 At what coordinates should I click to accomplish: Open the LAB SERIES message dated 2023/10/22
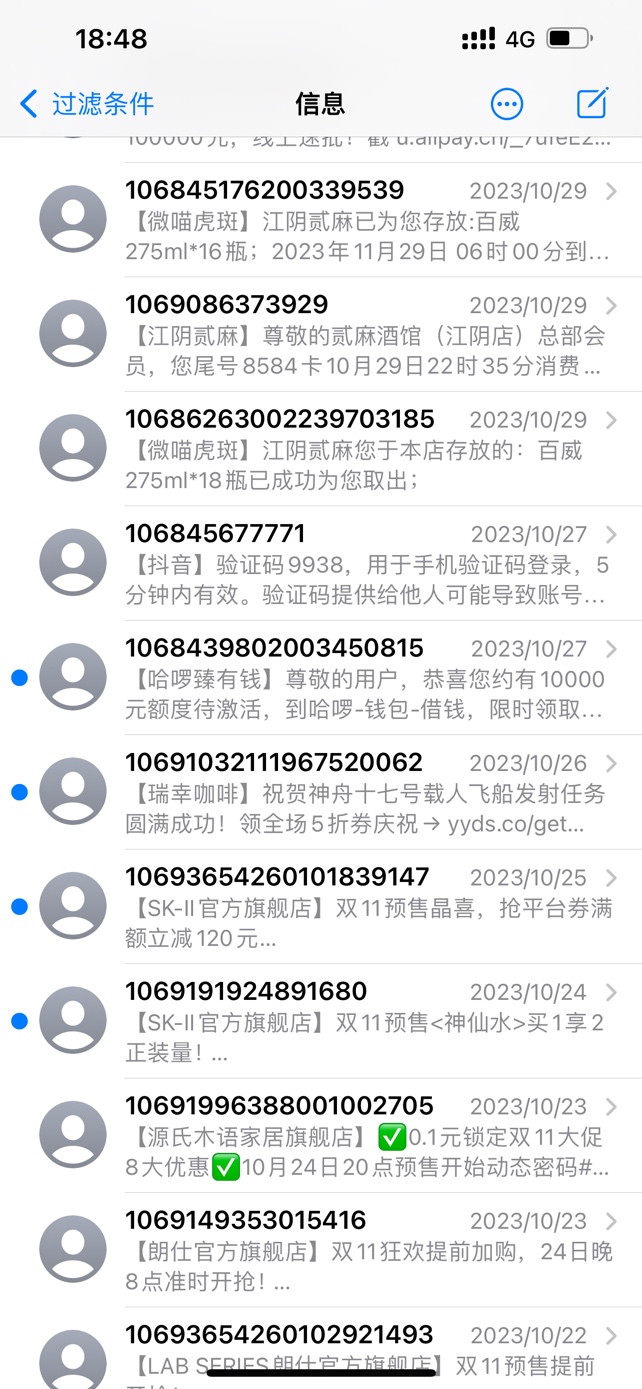tap(366, 1348)
